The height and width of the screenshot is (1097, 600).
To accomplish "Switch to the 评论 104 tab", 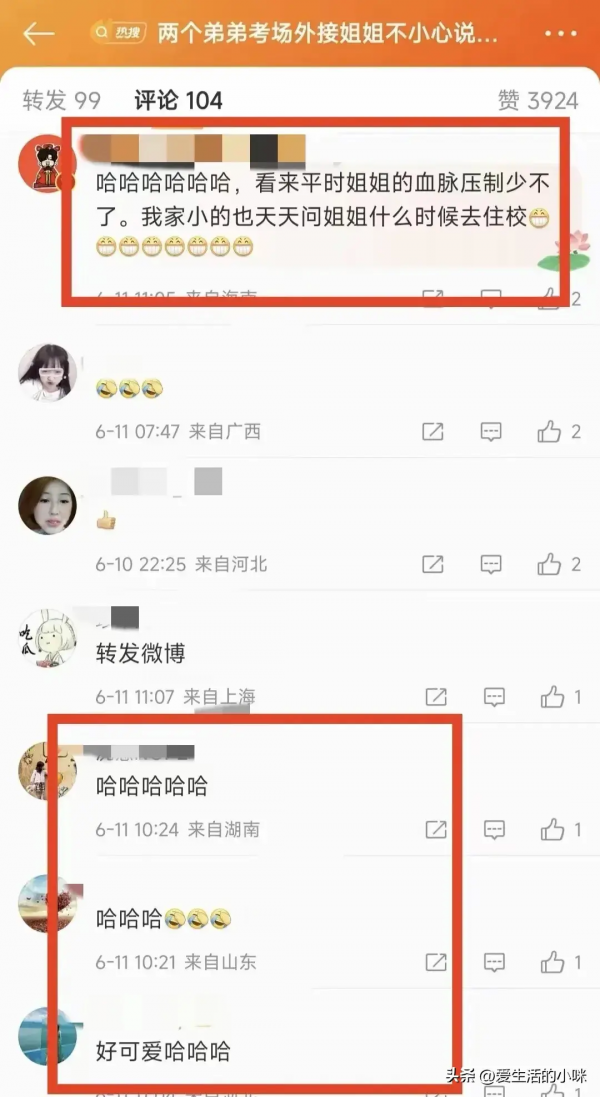I will 178,100.
